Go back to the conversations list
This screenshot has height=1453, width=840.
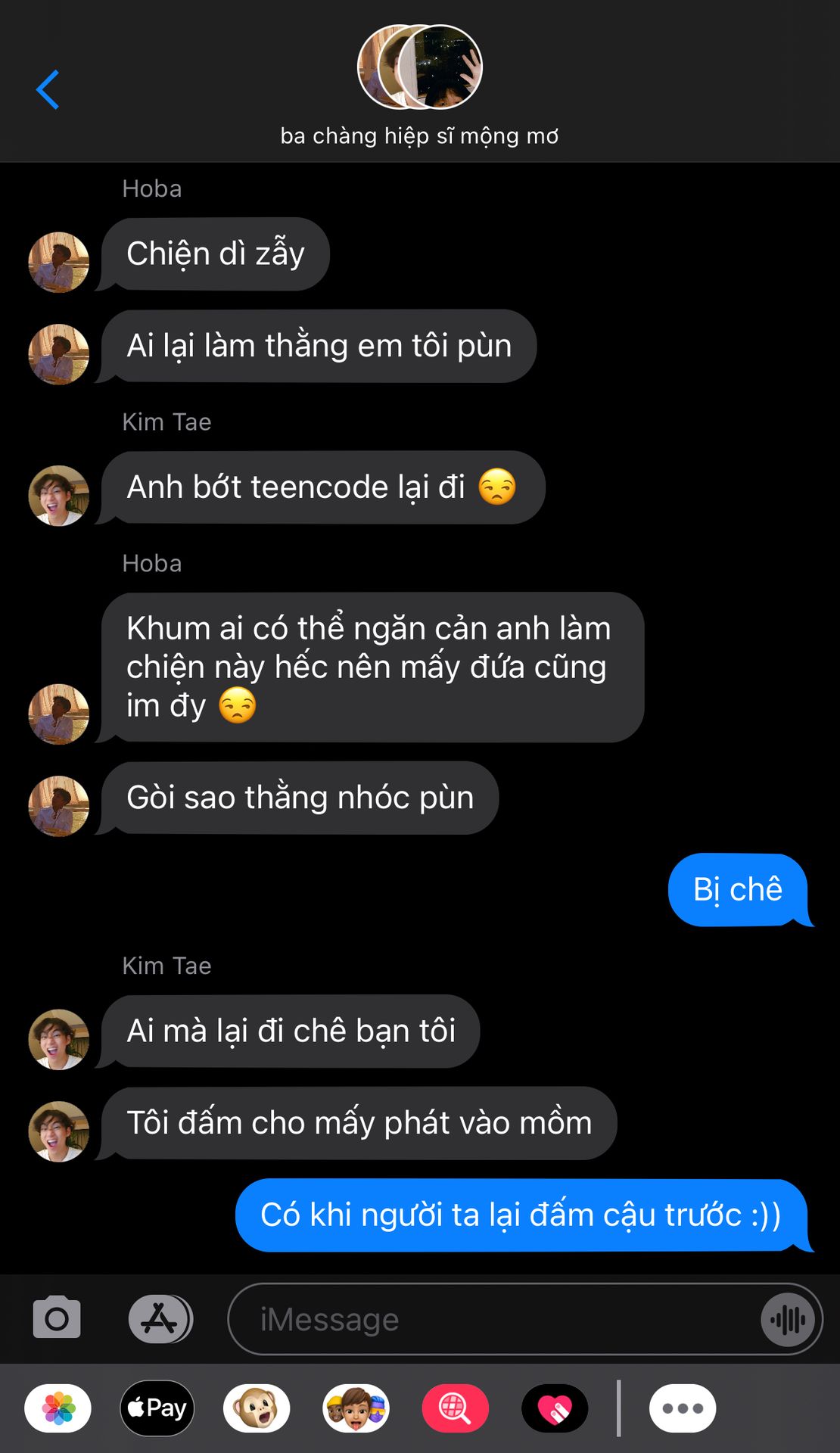(x=48, y=90)
